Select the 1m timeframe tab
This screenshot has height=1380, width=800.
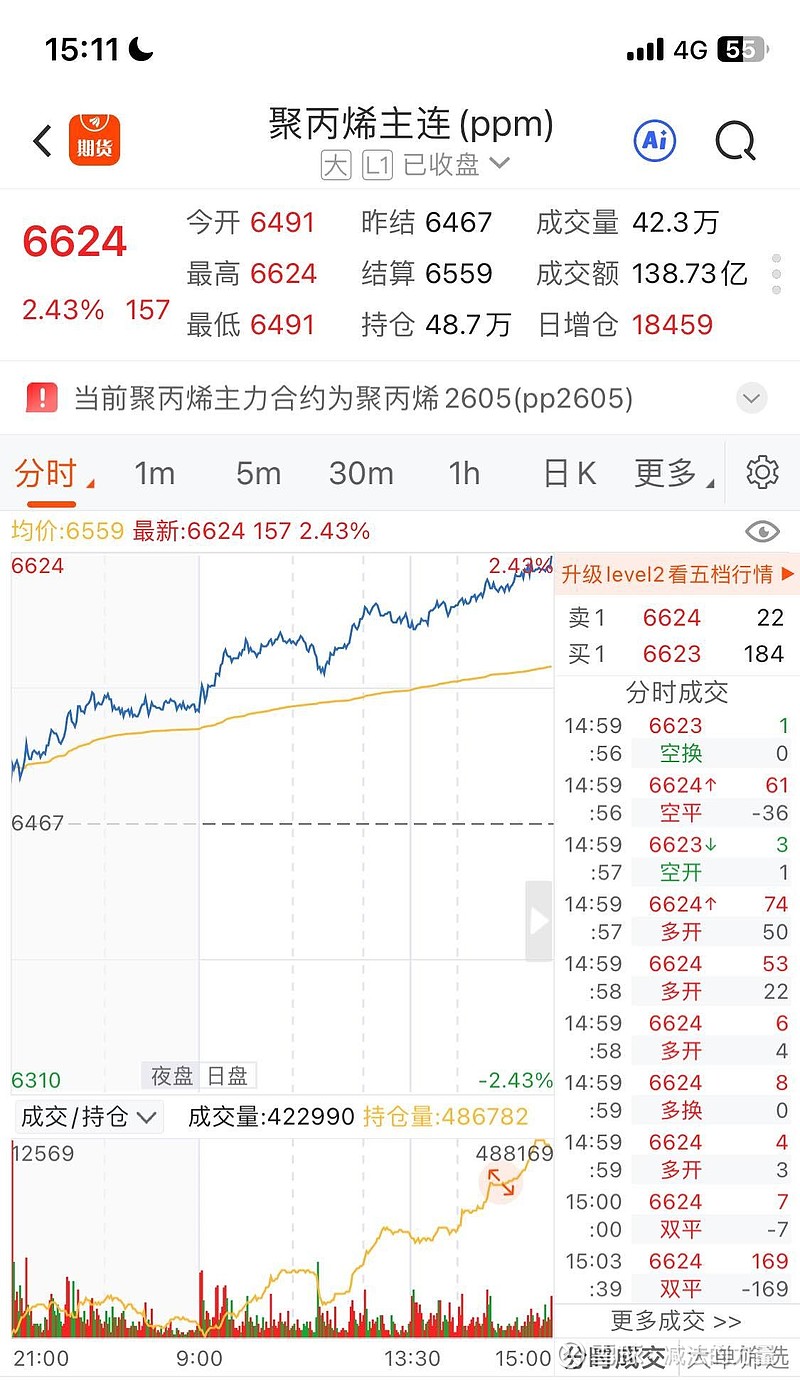coord(155,472)
